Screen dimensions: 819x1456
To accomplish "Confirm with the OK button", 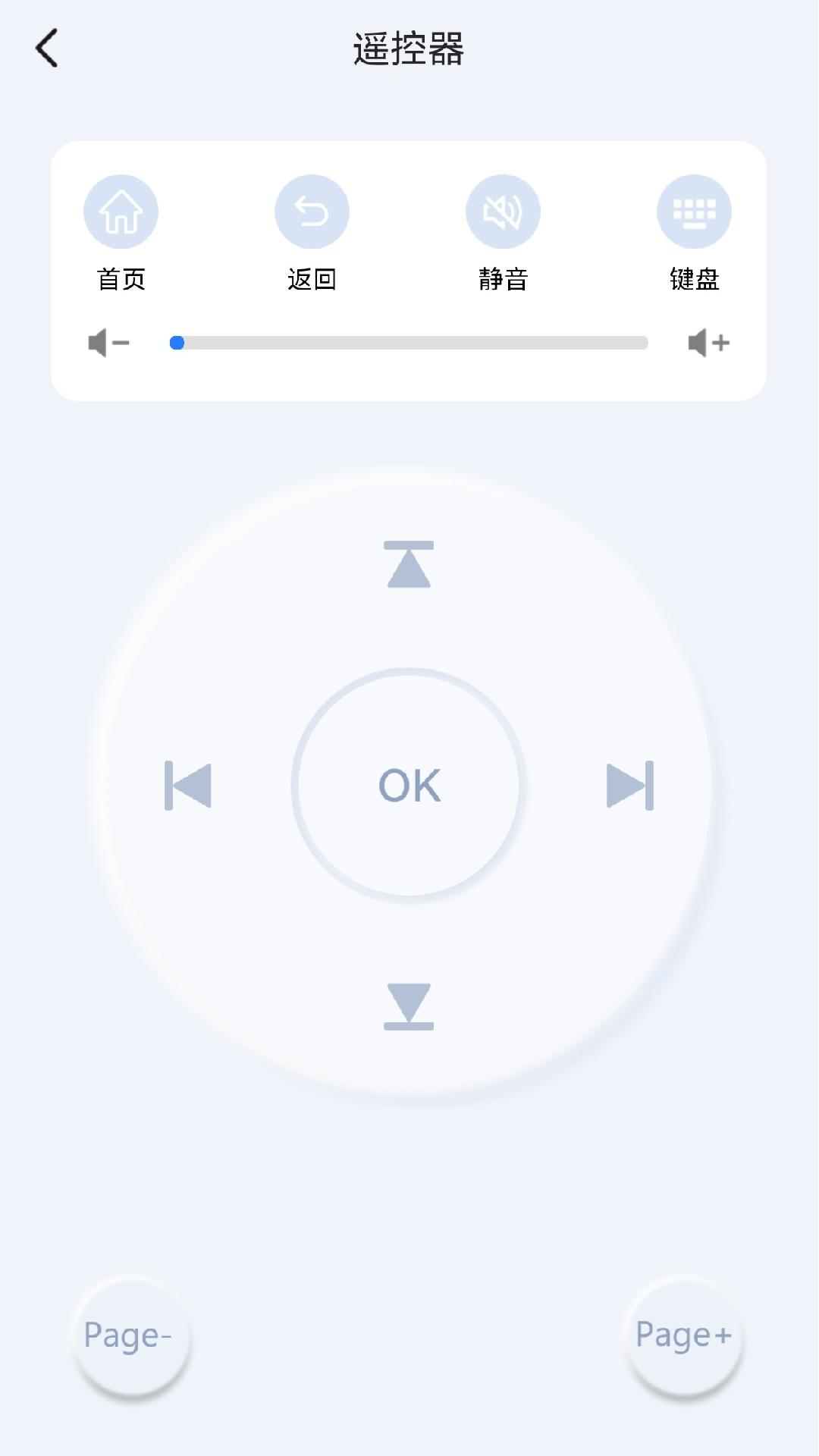I will [x=409, y=786].
